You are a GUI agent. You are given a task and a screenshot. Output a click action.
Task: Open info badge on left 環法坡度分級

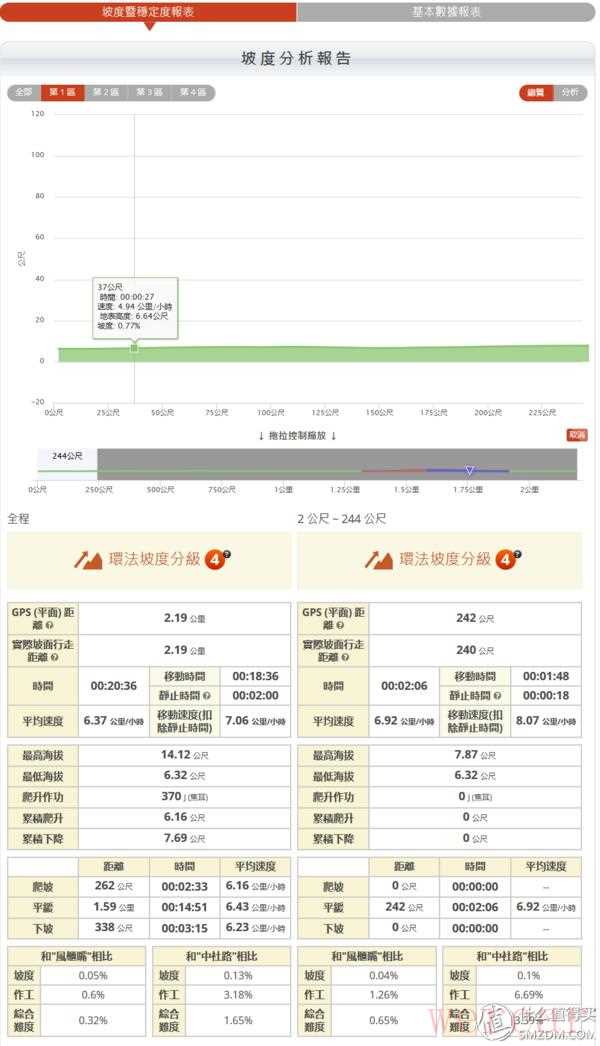pyautogui.click(x=227, y=553)
